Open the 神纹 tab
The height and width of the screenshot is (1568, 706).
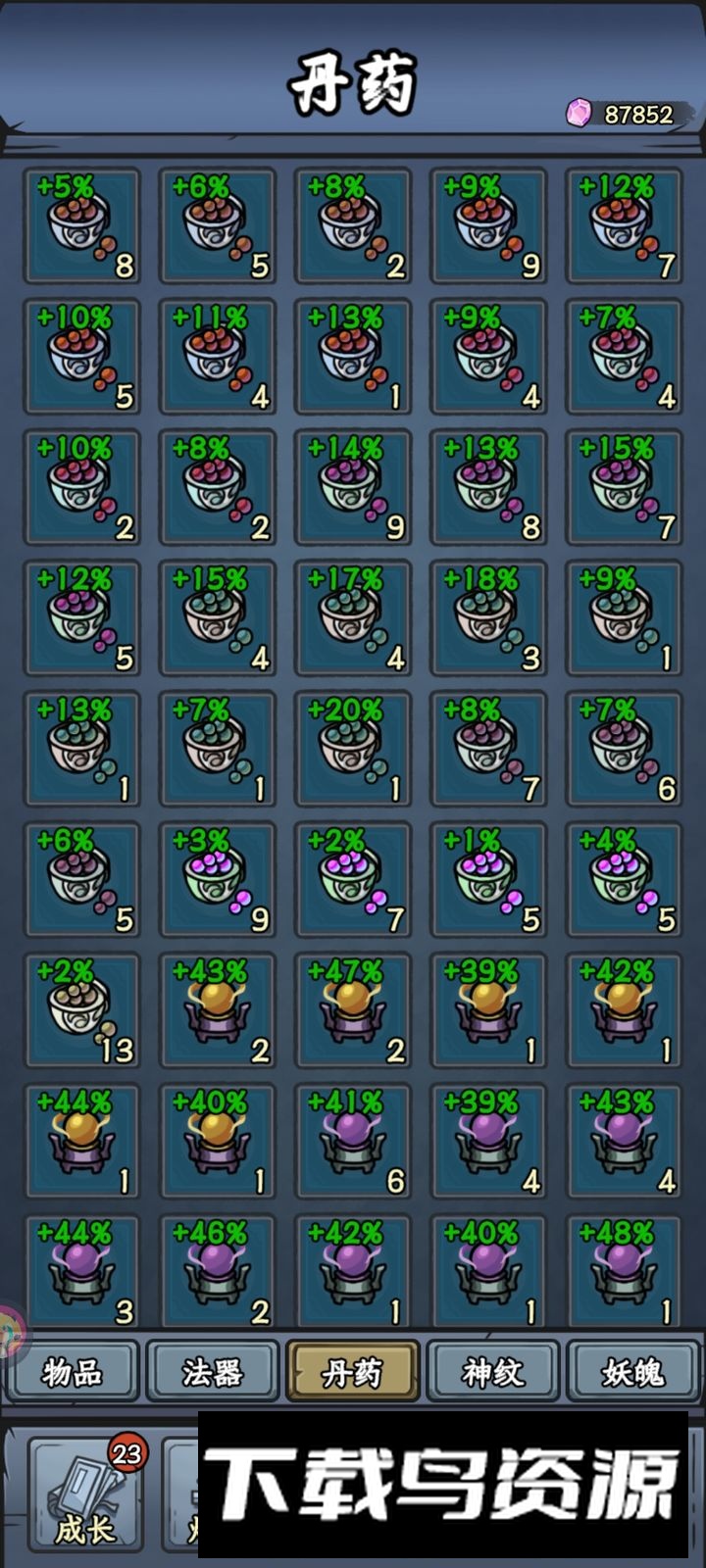pos(493,1371)
